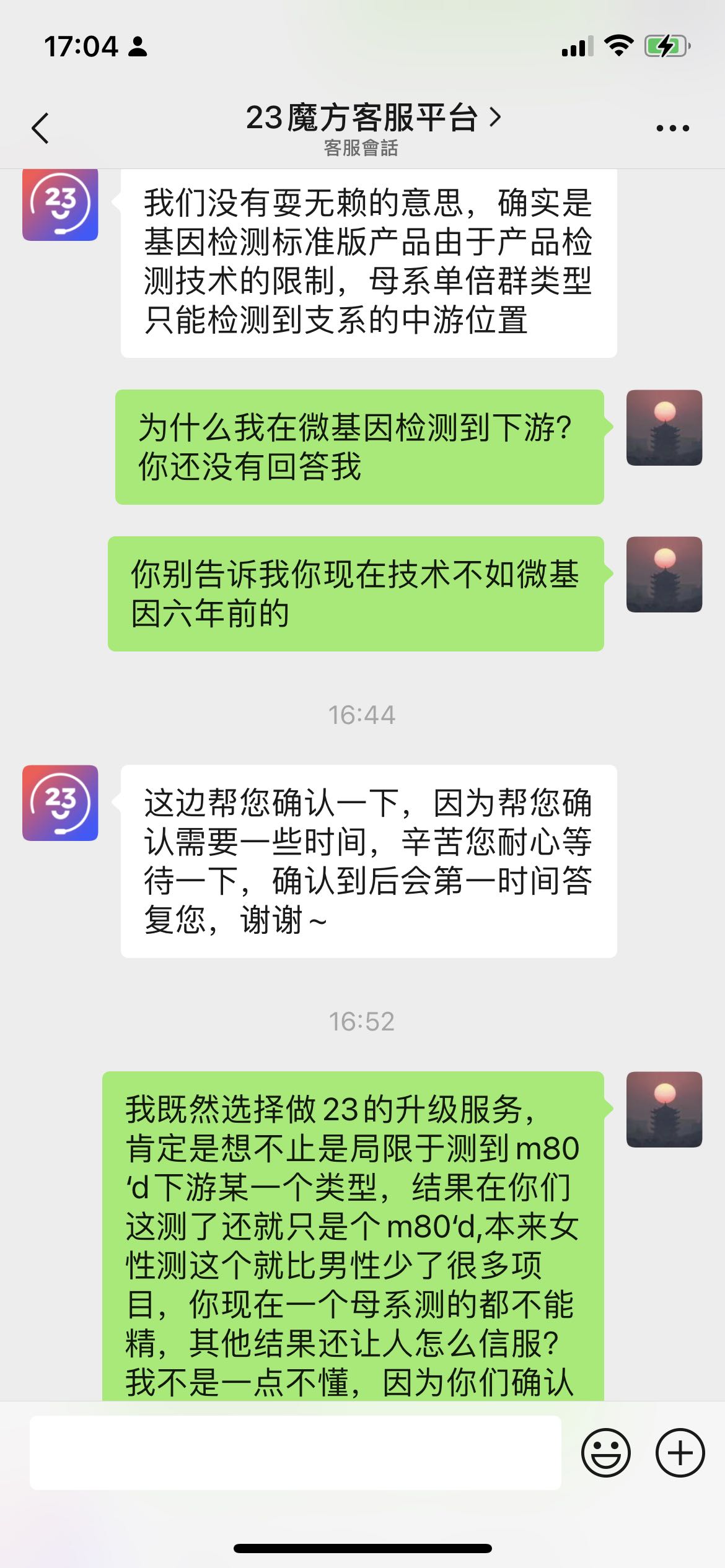
Task: Open my avatar beside 我既然选择做23 message
Action: 664,1109
